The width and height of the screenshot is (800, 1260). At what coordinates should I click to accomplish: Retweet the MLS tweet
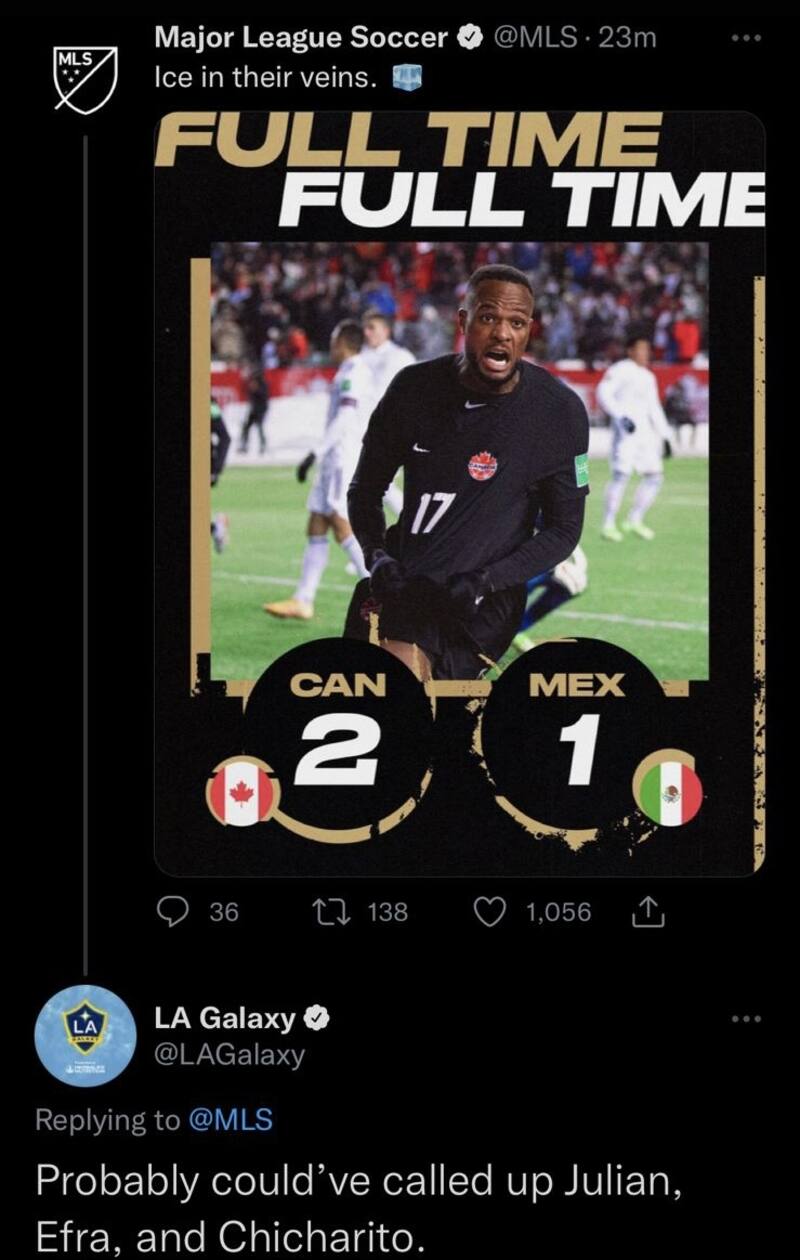pos(327,911)
